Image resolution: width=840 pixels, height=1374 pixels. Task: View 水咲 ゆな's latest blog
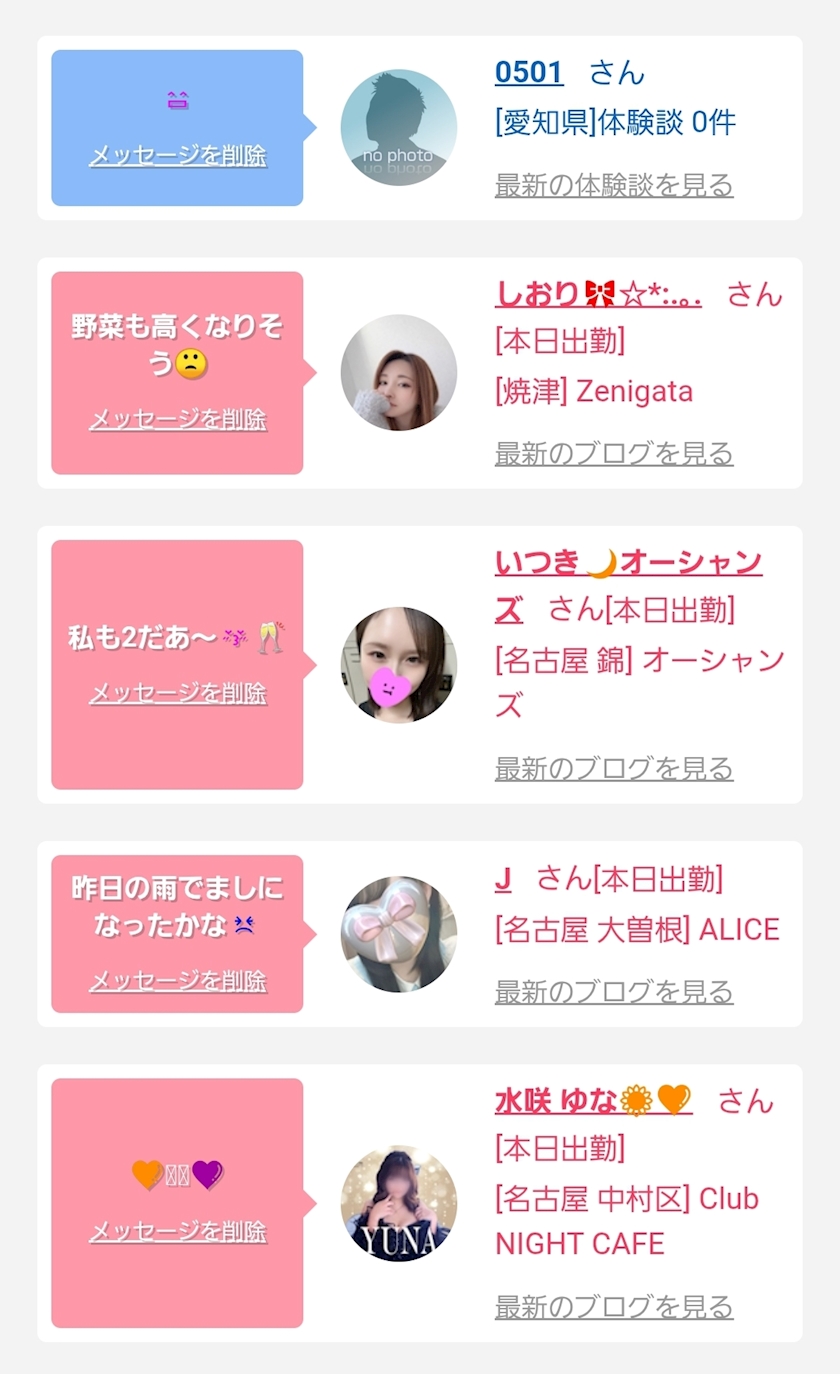point(614,1307)
